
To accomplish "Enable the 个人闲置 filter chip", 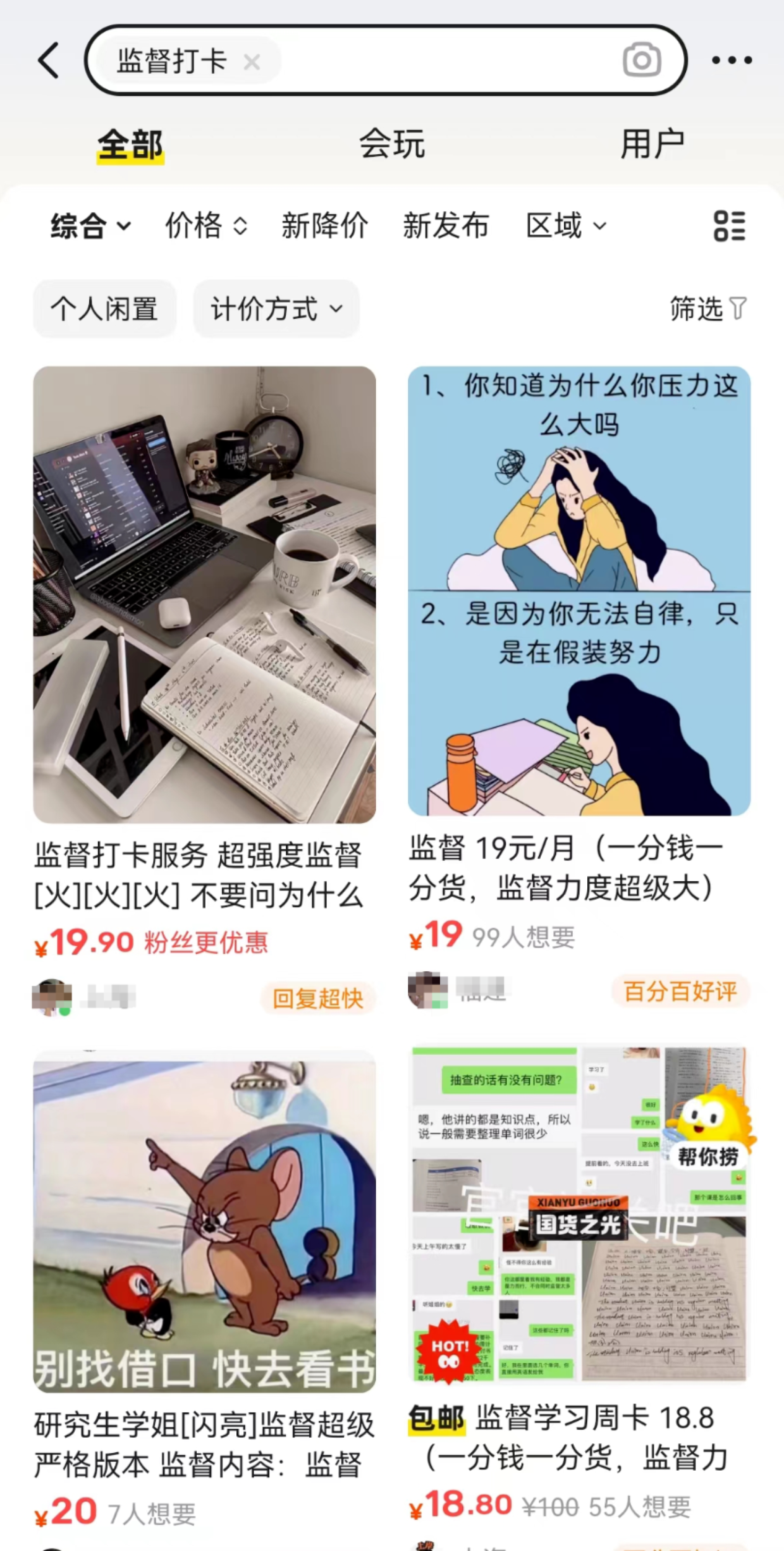I will 105,309.
